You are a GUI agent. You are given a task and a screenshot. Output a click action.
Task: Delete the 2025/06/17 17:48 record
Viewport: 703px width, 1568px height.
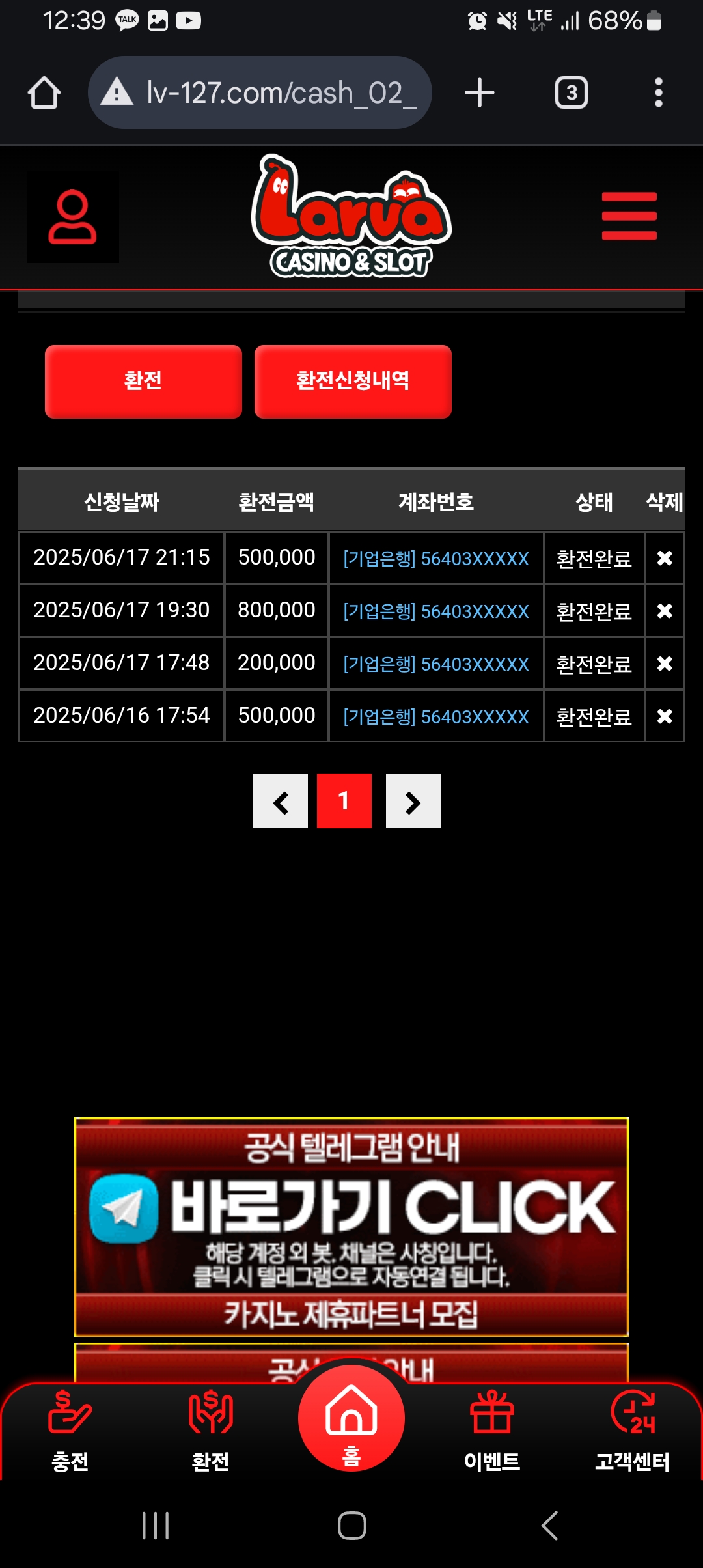click(x=664, y=664)
